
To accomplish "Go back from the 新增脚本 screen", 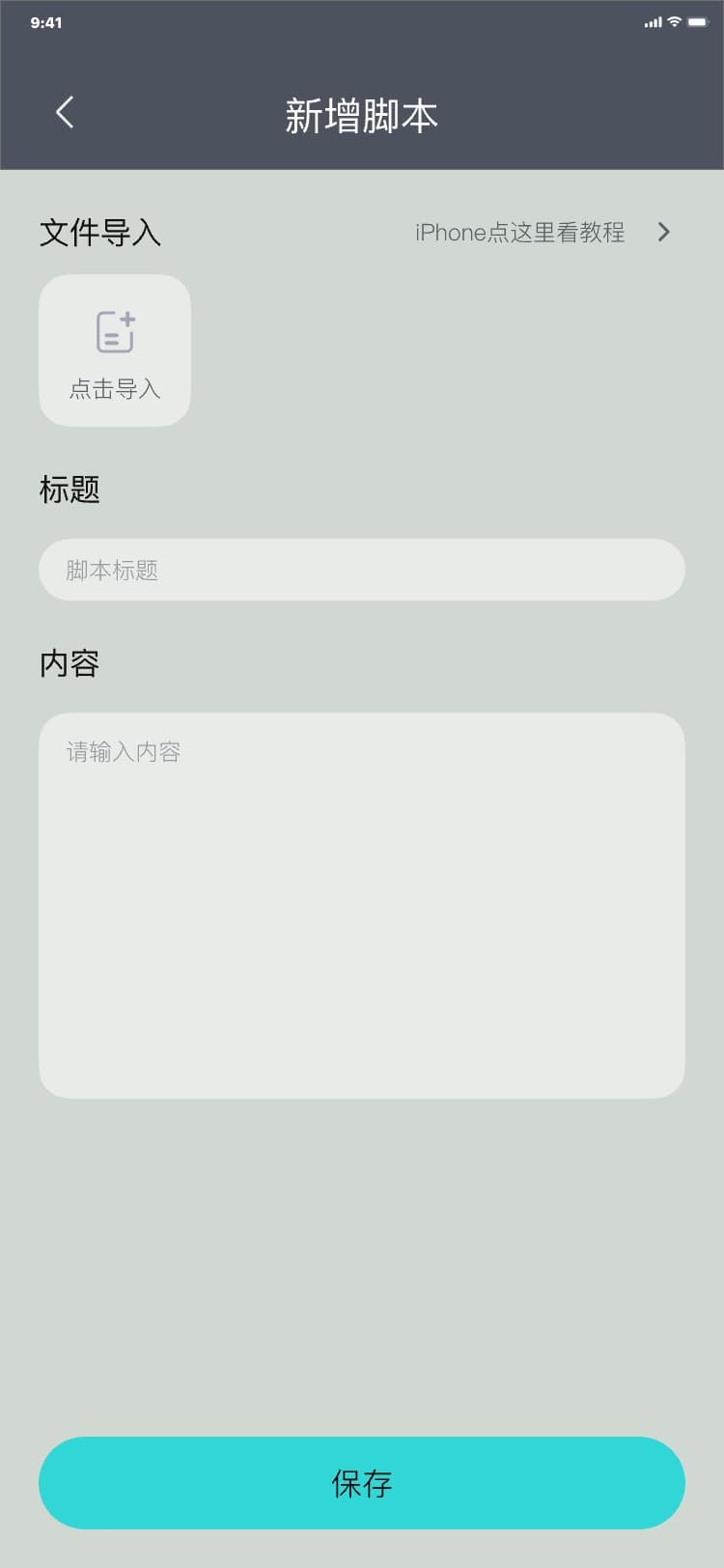I will pos(65,113).
